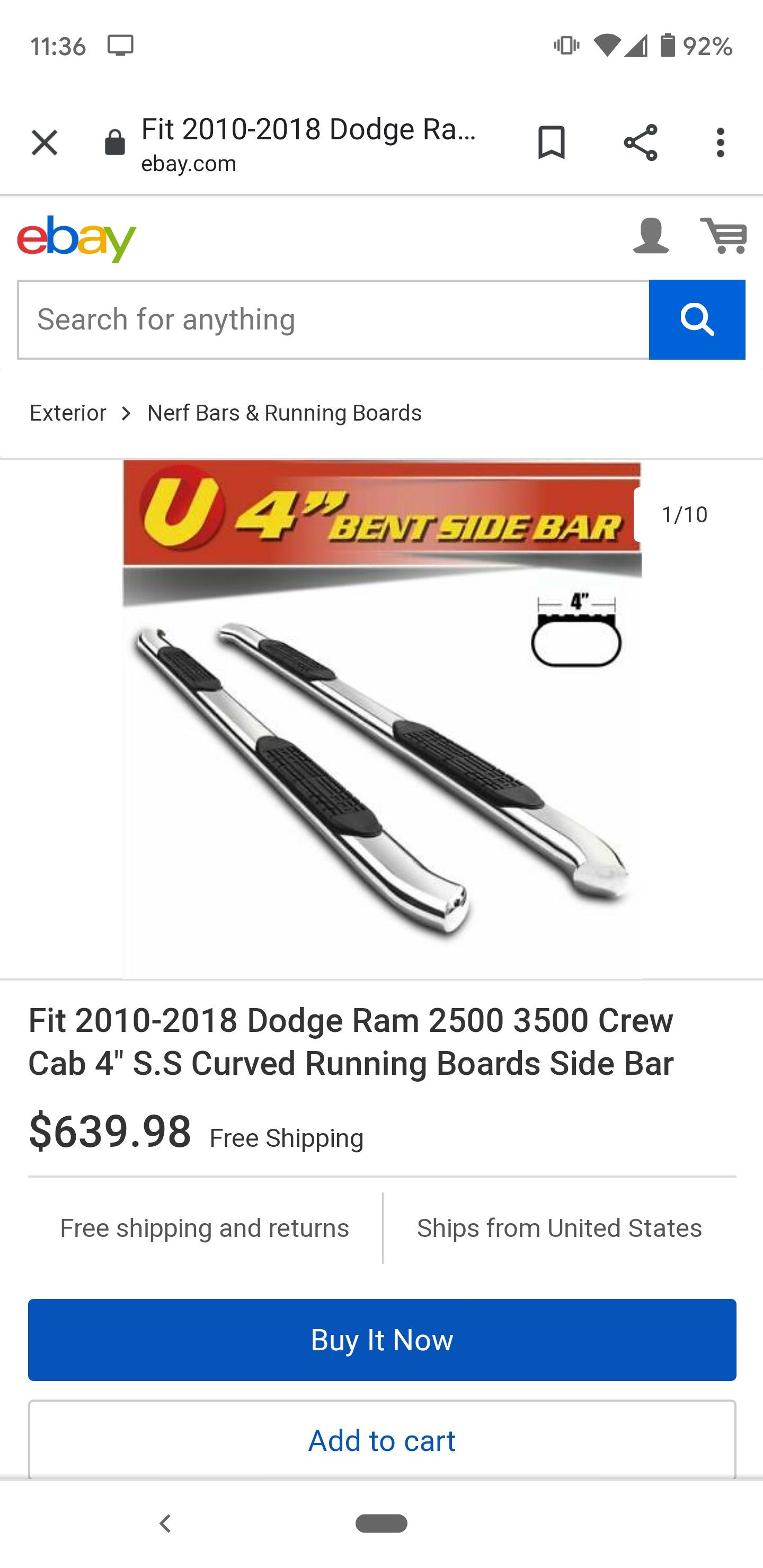Submit search with magnifier button
Viewport: 763px width, 1568px height.
coord(697,319)
